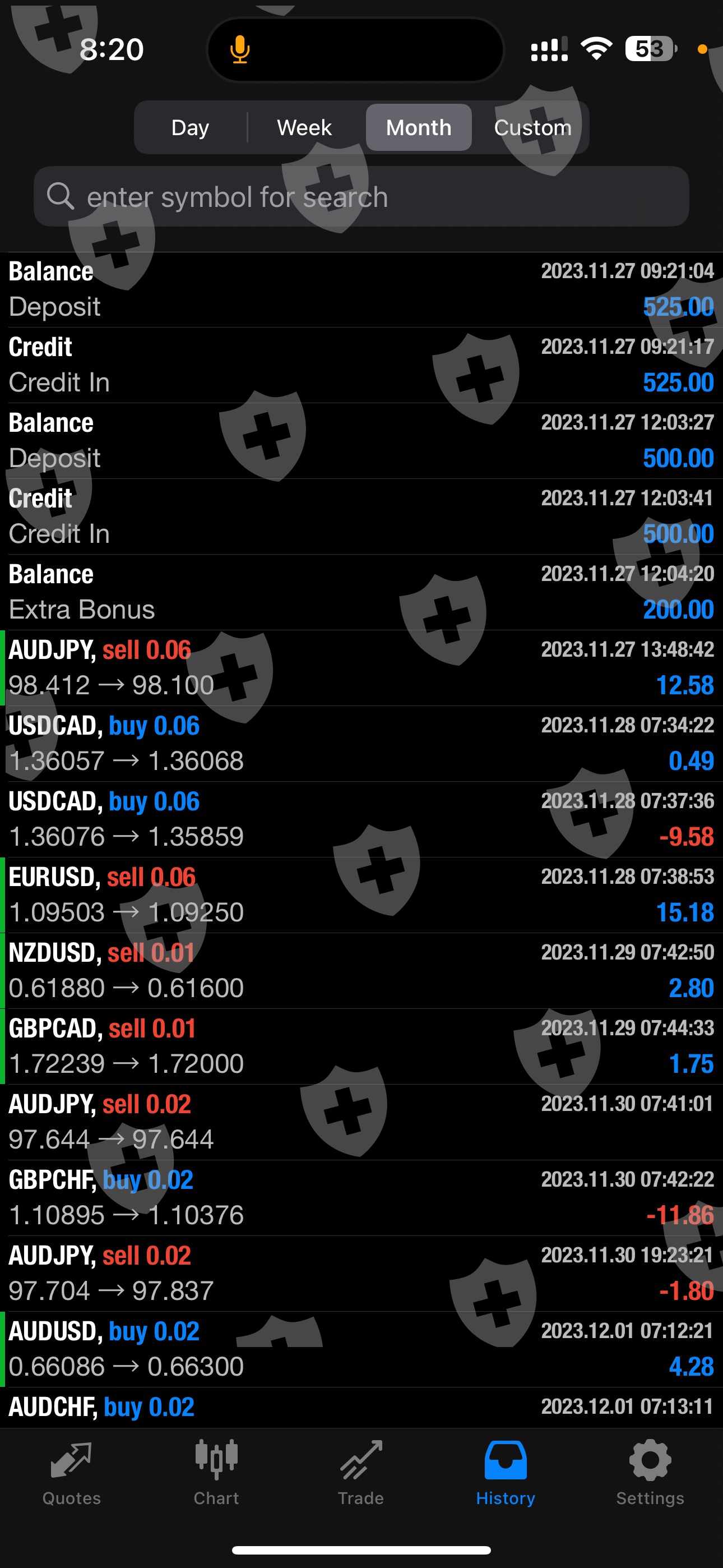Screen dimensions: 723x1568
Task: Open the Custom period filter
Action: coord(532,127)
